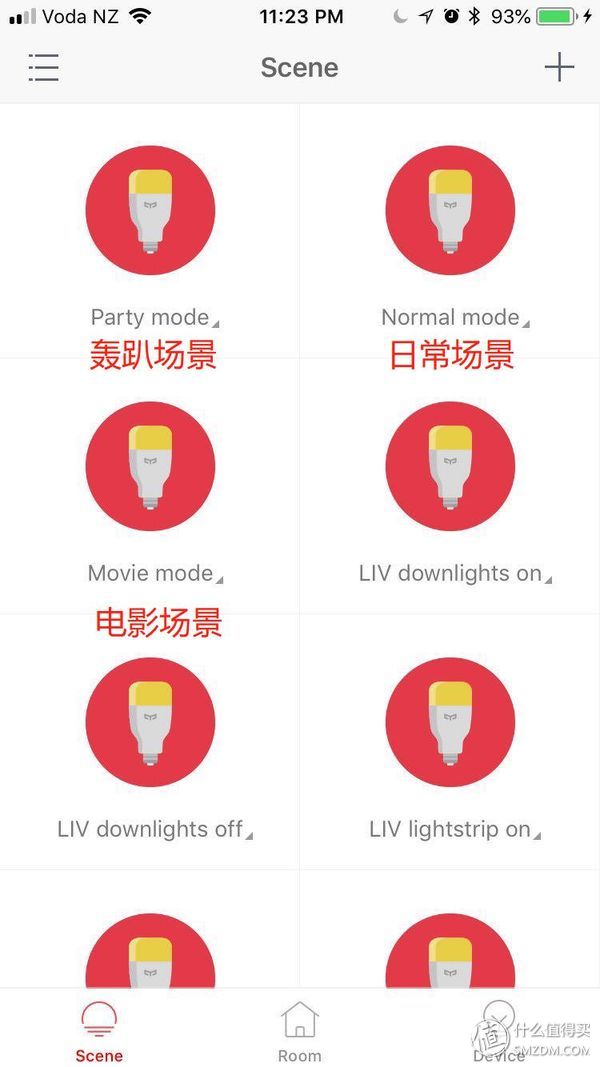Image resolution: width=600 pixels, height=1067 pixels.
Task: Select the Scene tab
Action: [x=99, y=1031]
